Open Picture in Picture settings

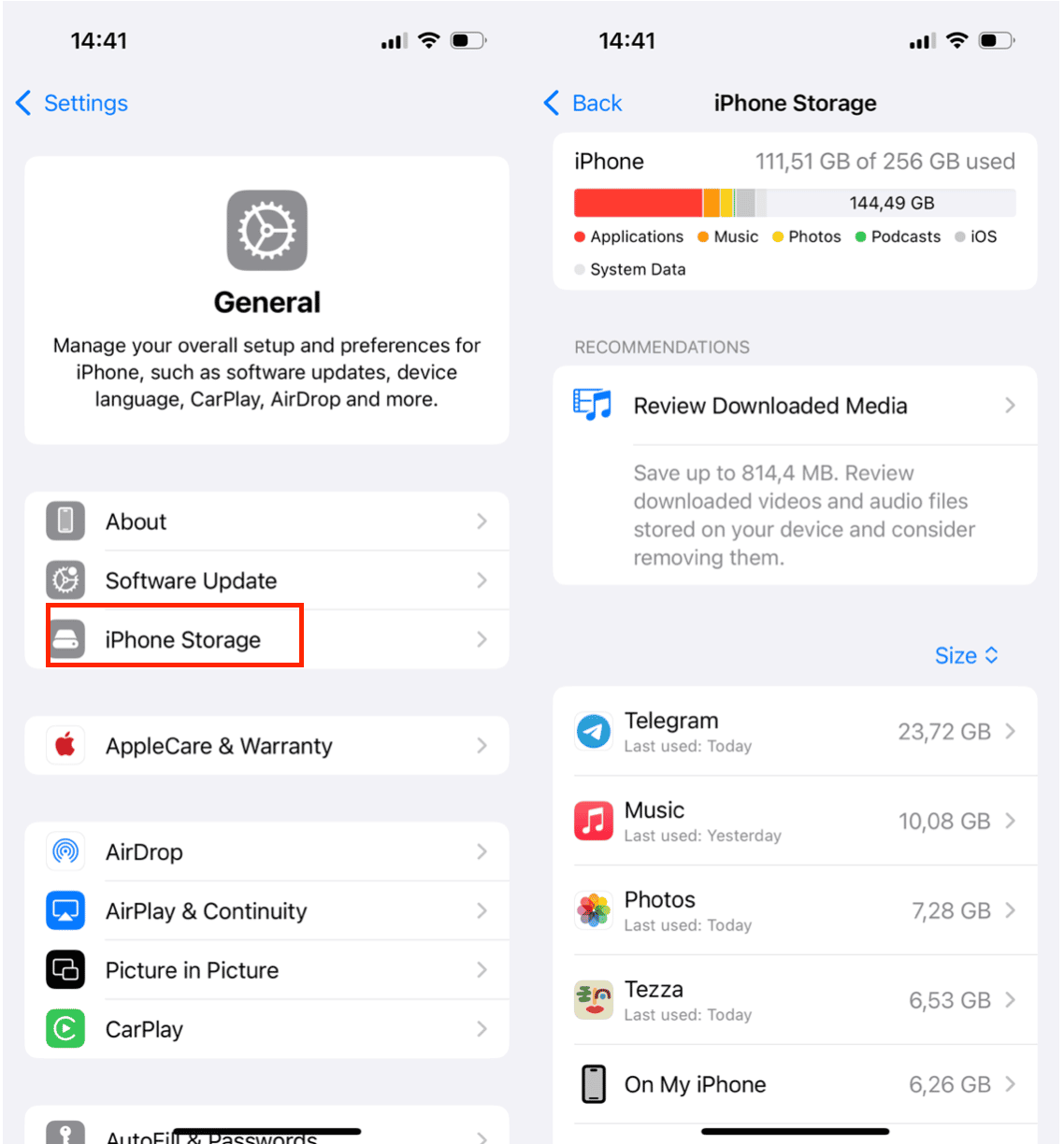tap(266, 970)
